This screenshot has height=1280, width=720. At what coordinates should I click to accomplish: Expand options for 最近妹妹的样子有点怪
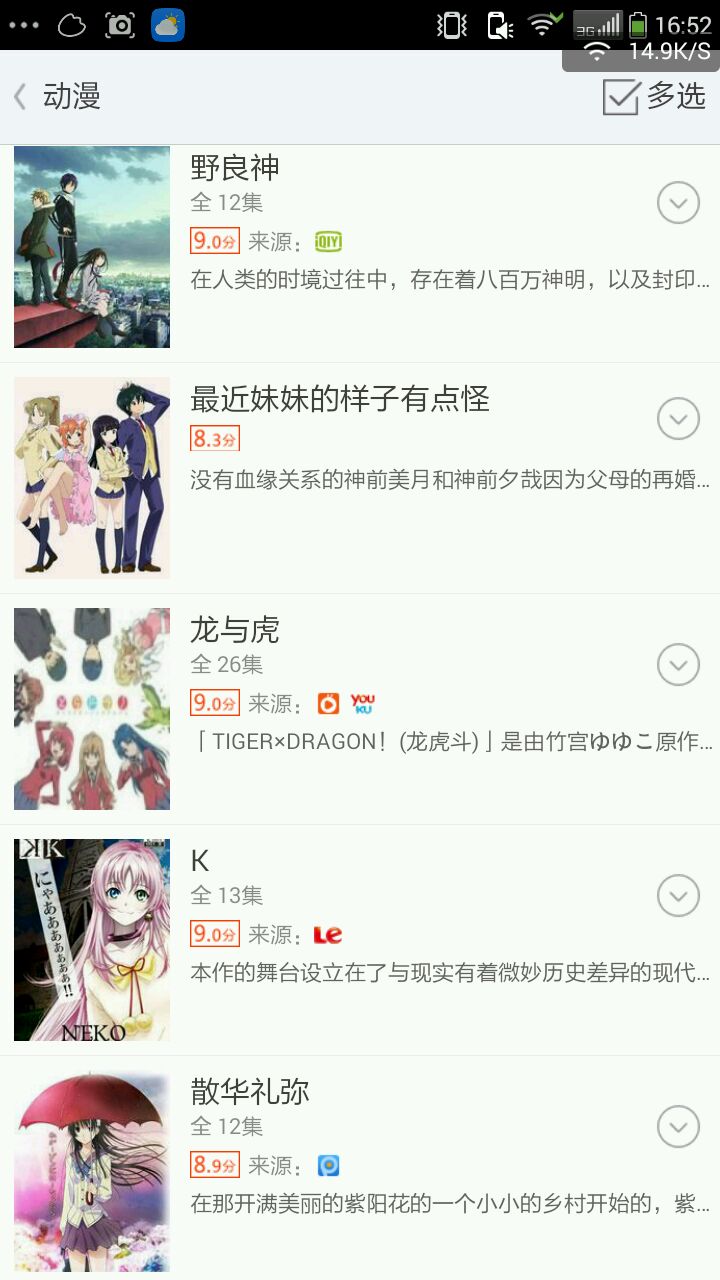678,418
